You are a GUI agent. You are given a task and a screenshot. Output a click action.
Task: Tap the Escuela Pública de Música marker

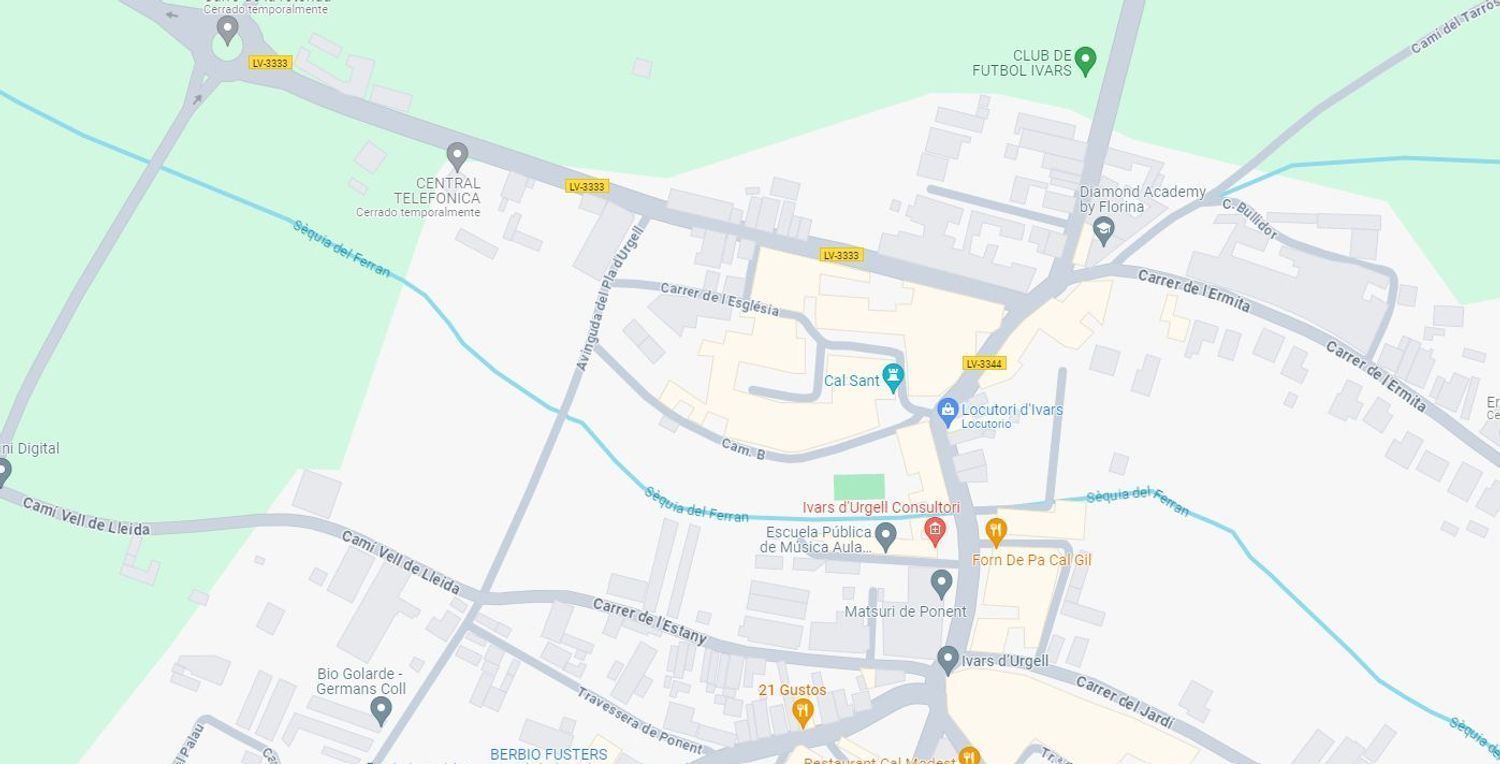pos(885,537)
